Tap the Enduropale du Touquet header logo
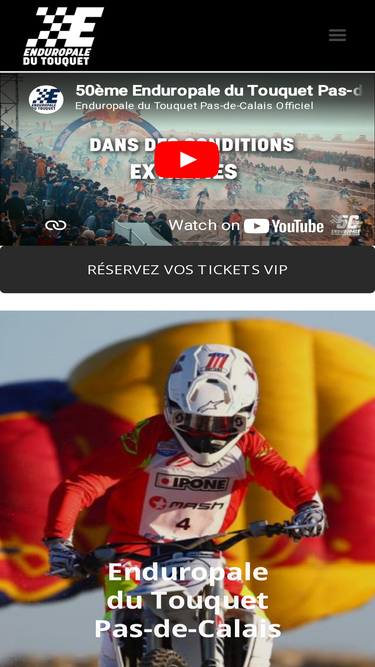Image resolution: width=375 pixels, height=667 pixels. pyautogui.click(x=63, y=36)
